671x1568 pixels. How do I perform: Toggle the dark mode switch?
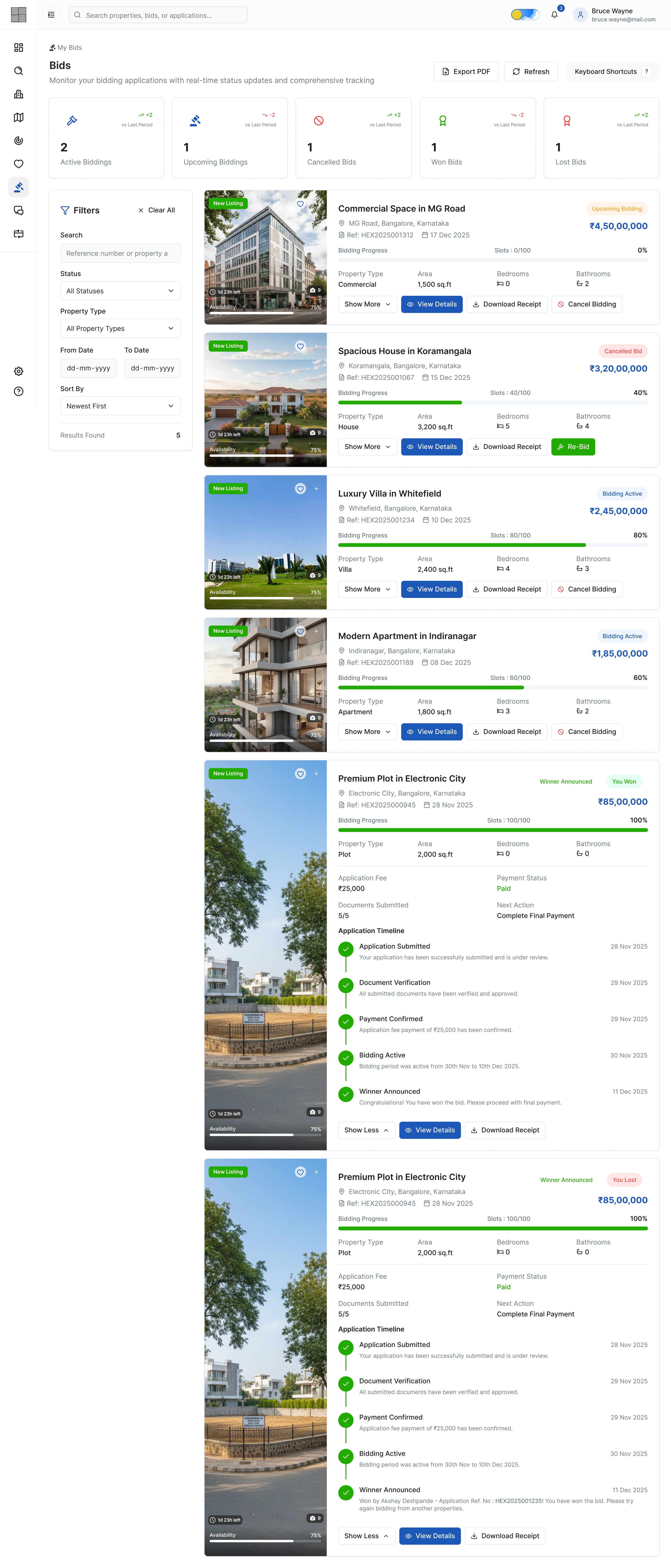525,15
